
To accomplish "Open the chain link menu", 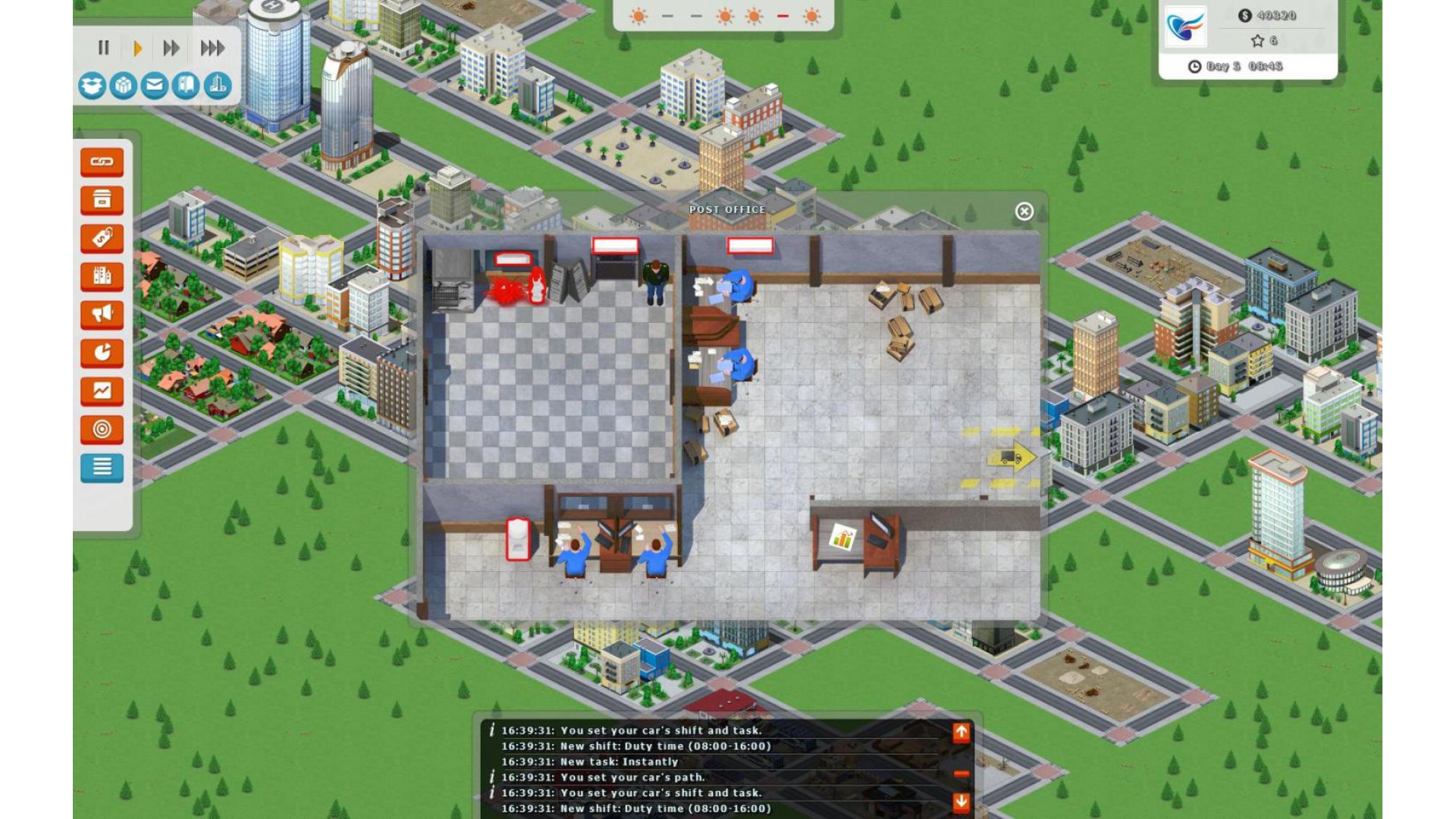I will click(x=102, y=162).
